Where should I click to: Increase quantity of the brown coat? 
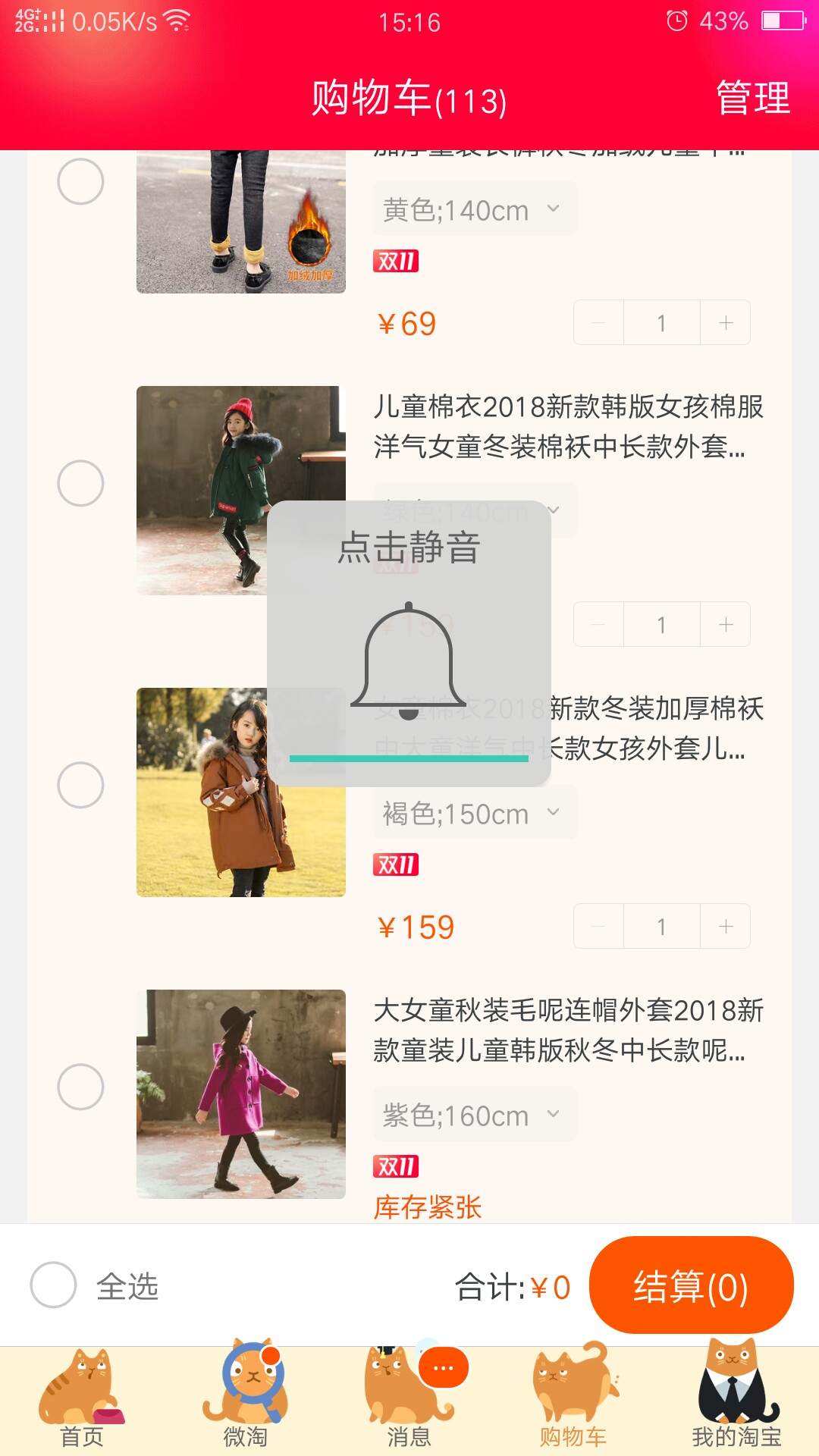click(726, 927)
